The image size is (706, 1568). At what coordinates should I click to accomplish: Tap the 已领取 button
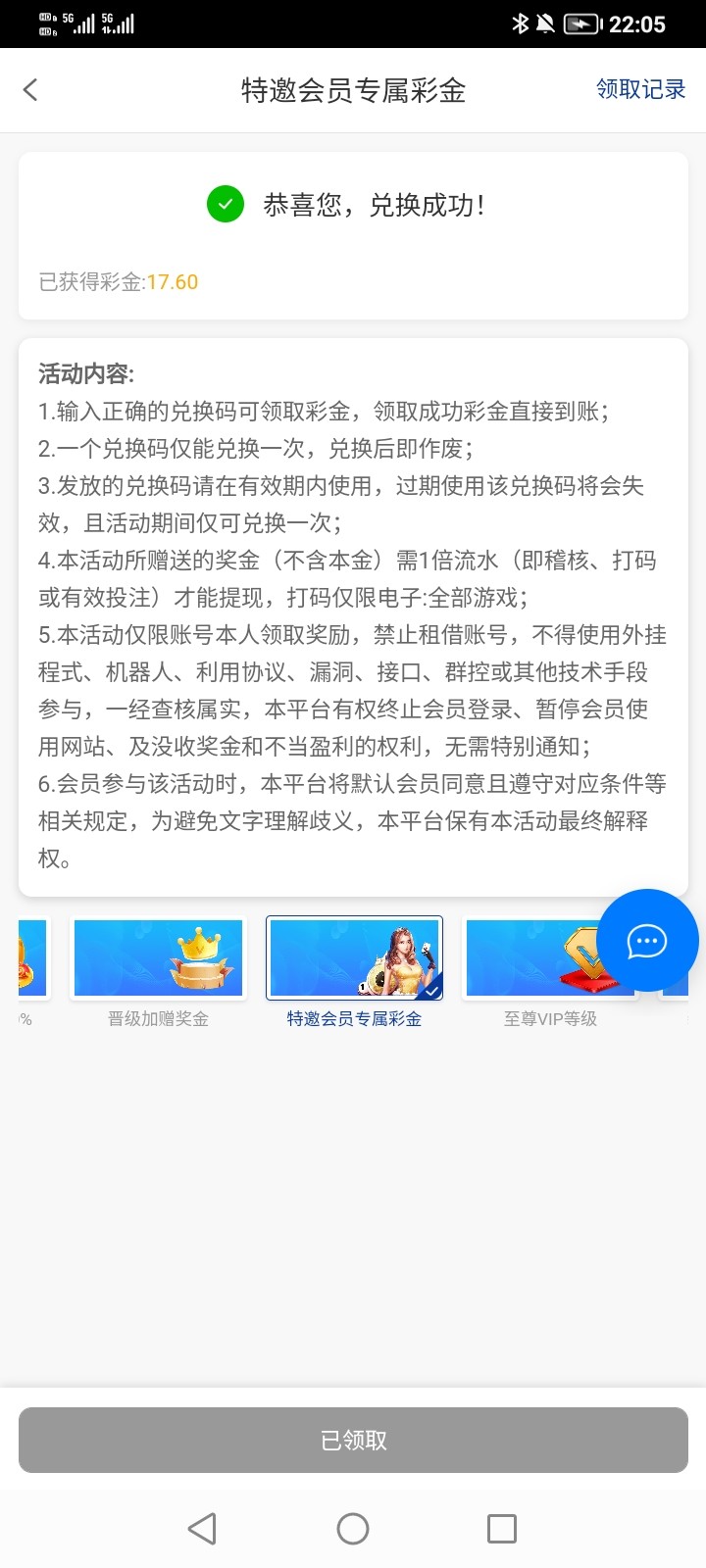[353, 1440]
